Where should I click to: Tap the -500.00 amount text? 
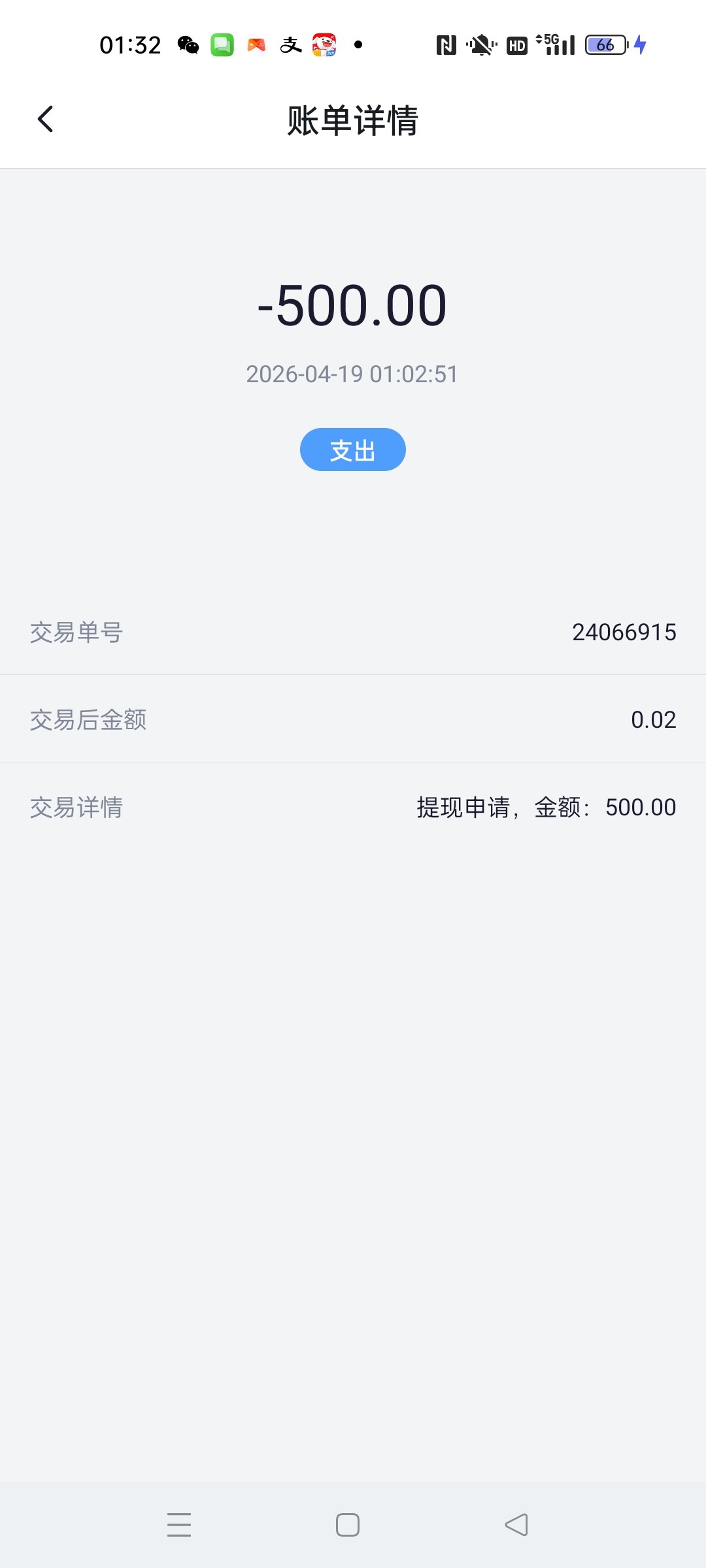352,306
